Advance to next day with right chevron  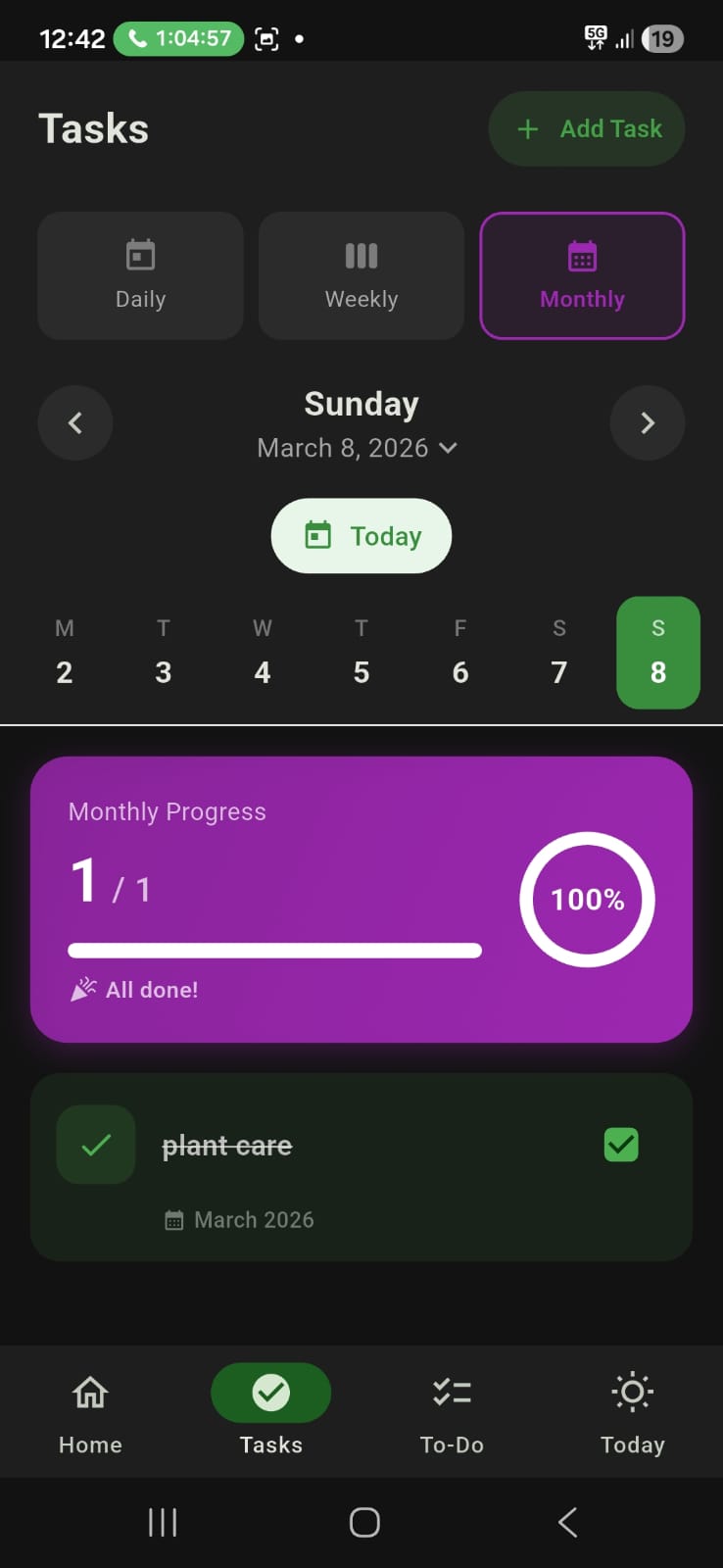648,422
